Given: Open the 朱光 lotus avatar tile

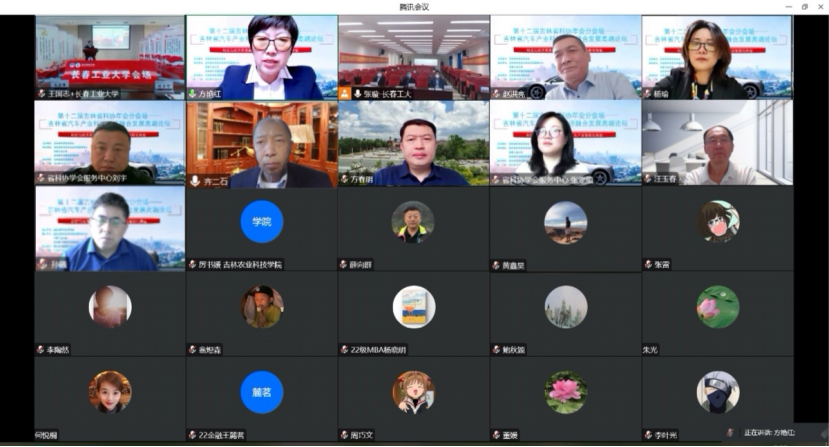Looking at the screenshot, I should 717,313.
